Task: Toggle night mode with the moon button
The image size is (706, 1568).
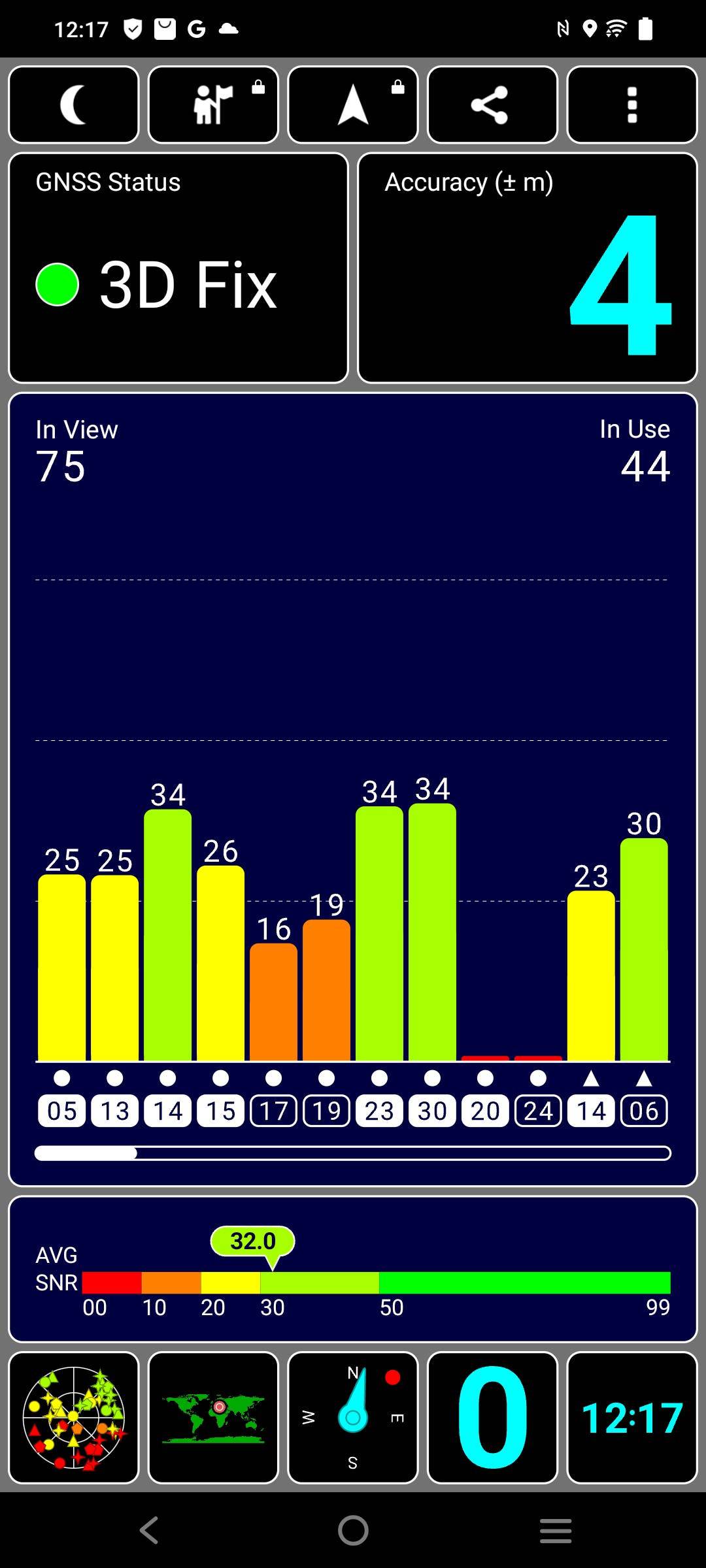Action: [x=74, y=105]
